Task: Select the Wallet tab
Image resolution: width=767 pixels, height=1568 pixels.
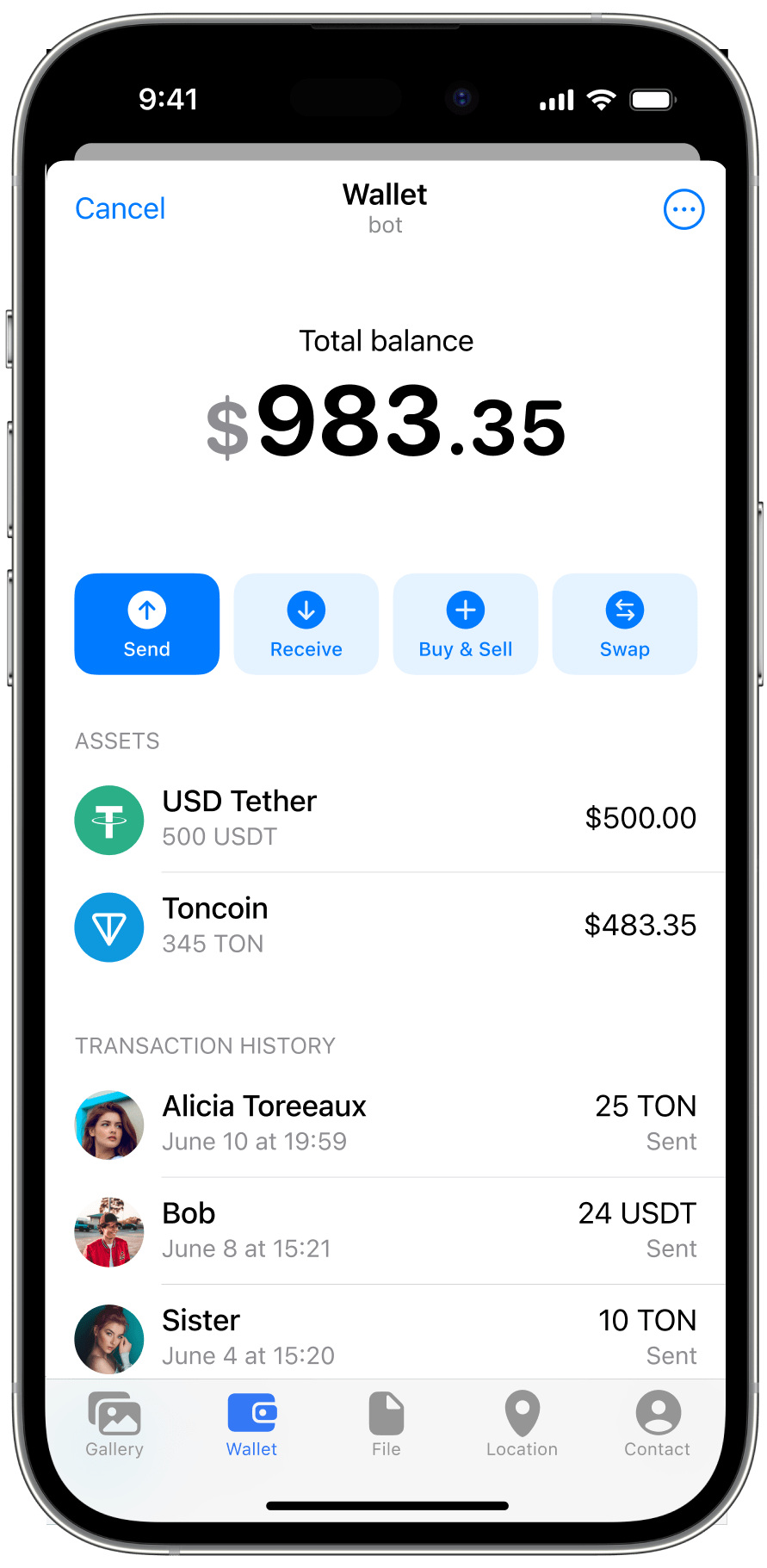Action: point(251,1425)
